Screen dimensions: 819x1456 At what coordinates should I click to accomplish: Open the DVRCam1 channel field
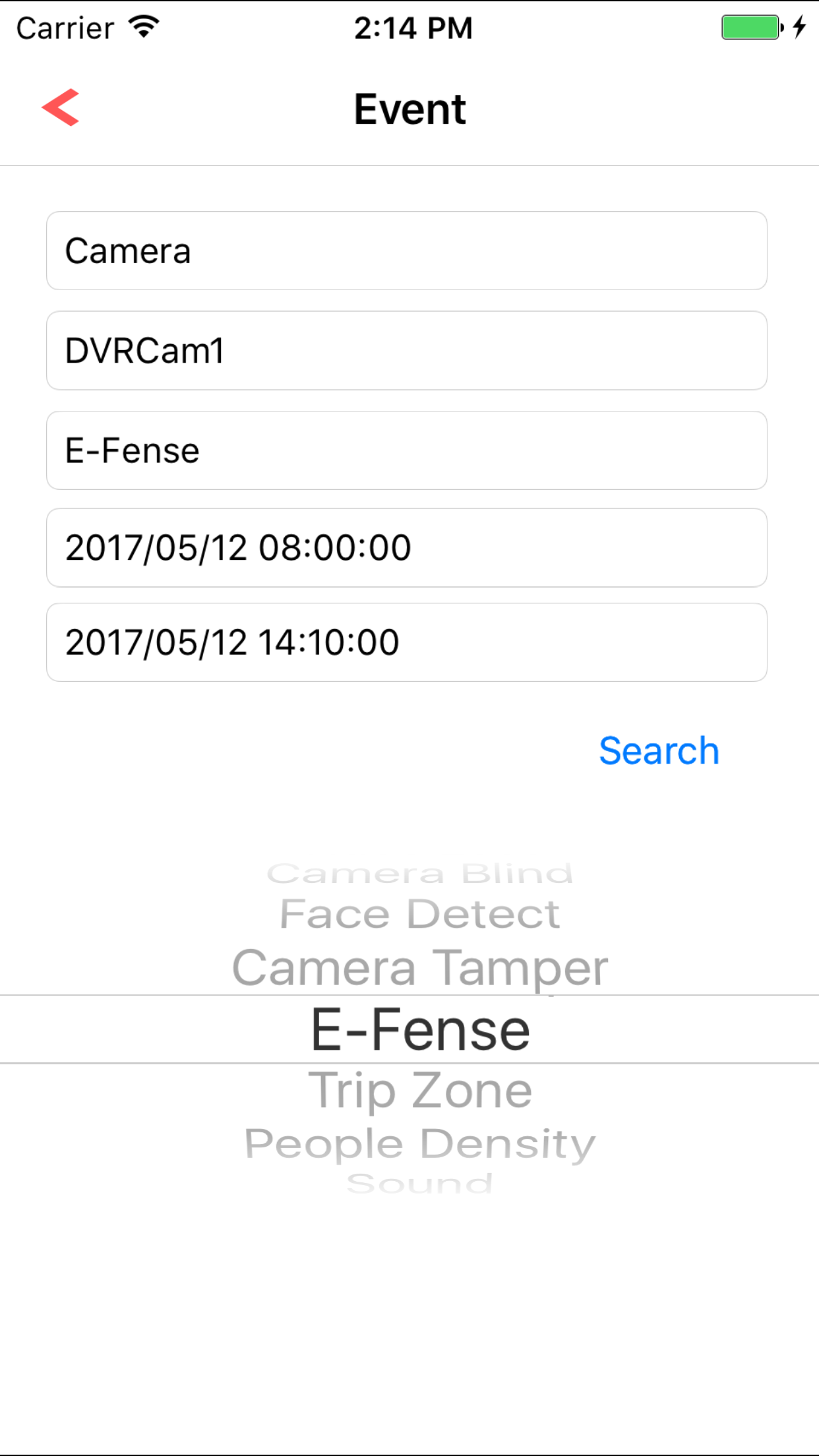pos(406,350)
